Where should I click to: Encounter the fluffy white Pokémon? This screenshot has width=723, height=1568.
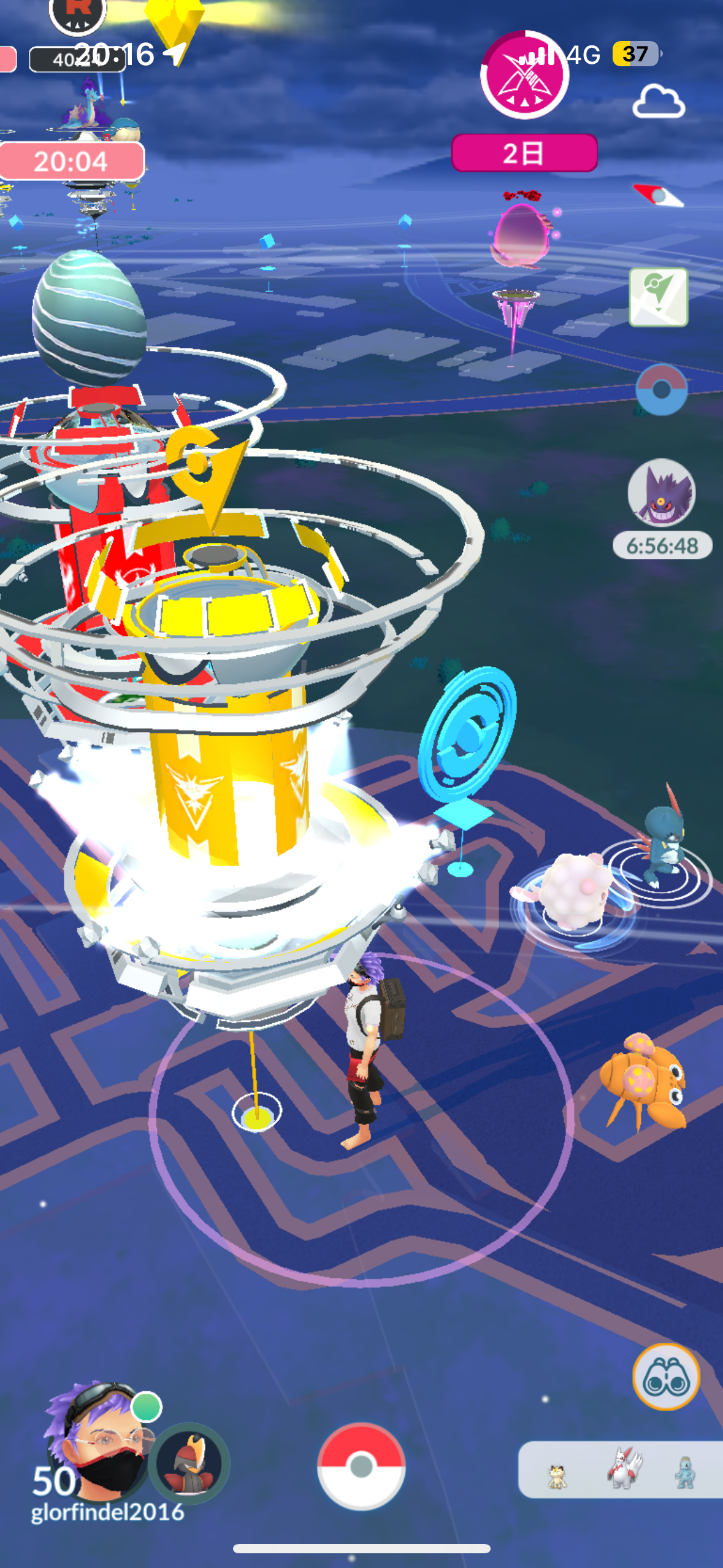575,888
